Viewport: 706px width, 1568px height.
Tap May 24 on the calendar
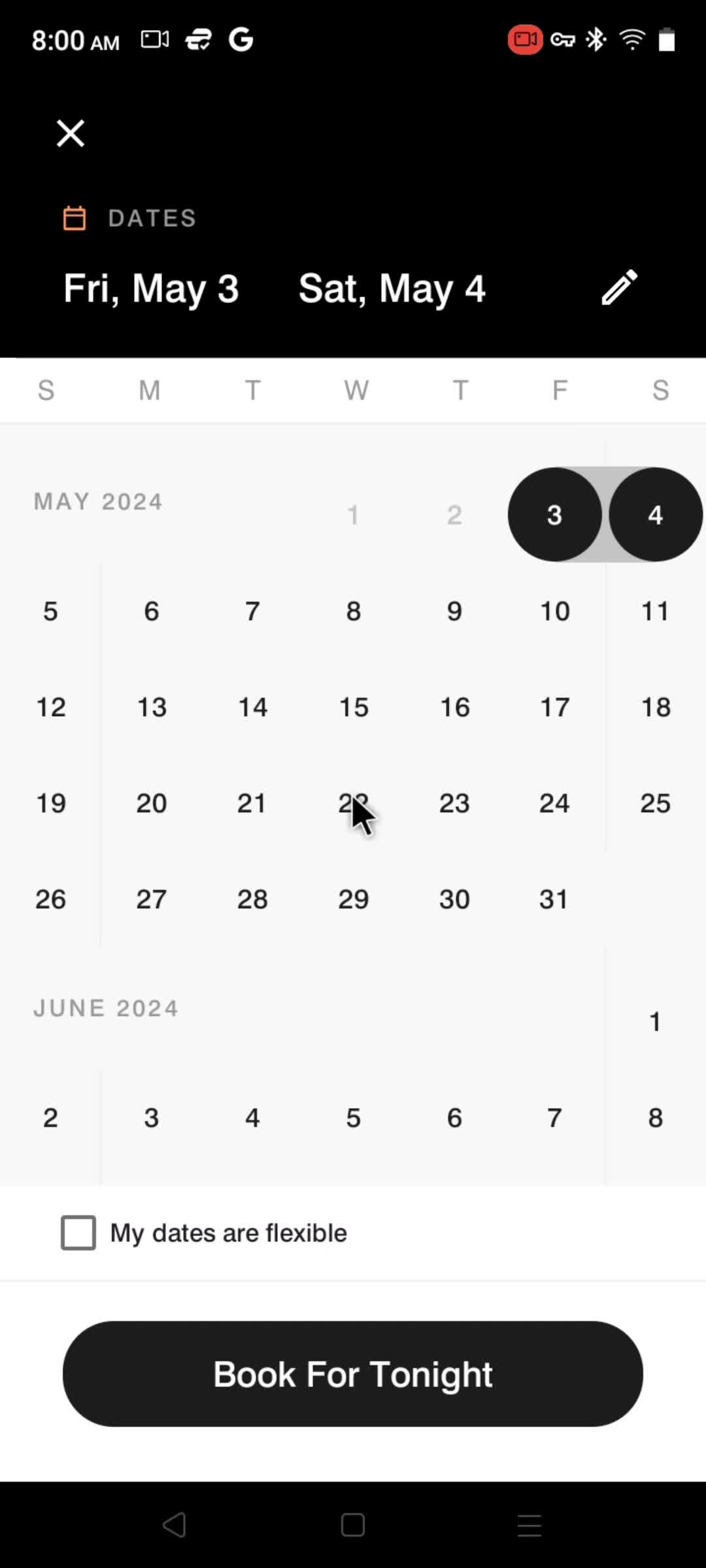coord(554,804)
